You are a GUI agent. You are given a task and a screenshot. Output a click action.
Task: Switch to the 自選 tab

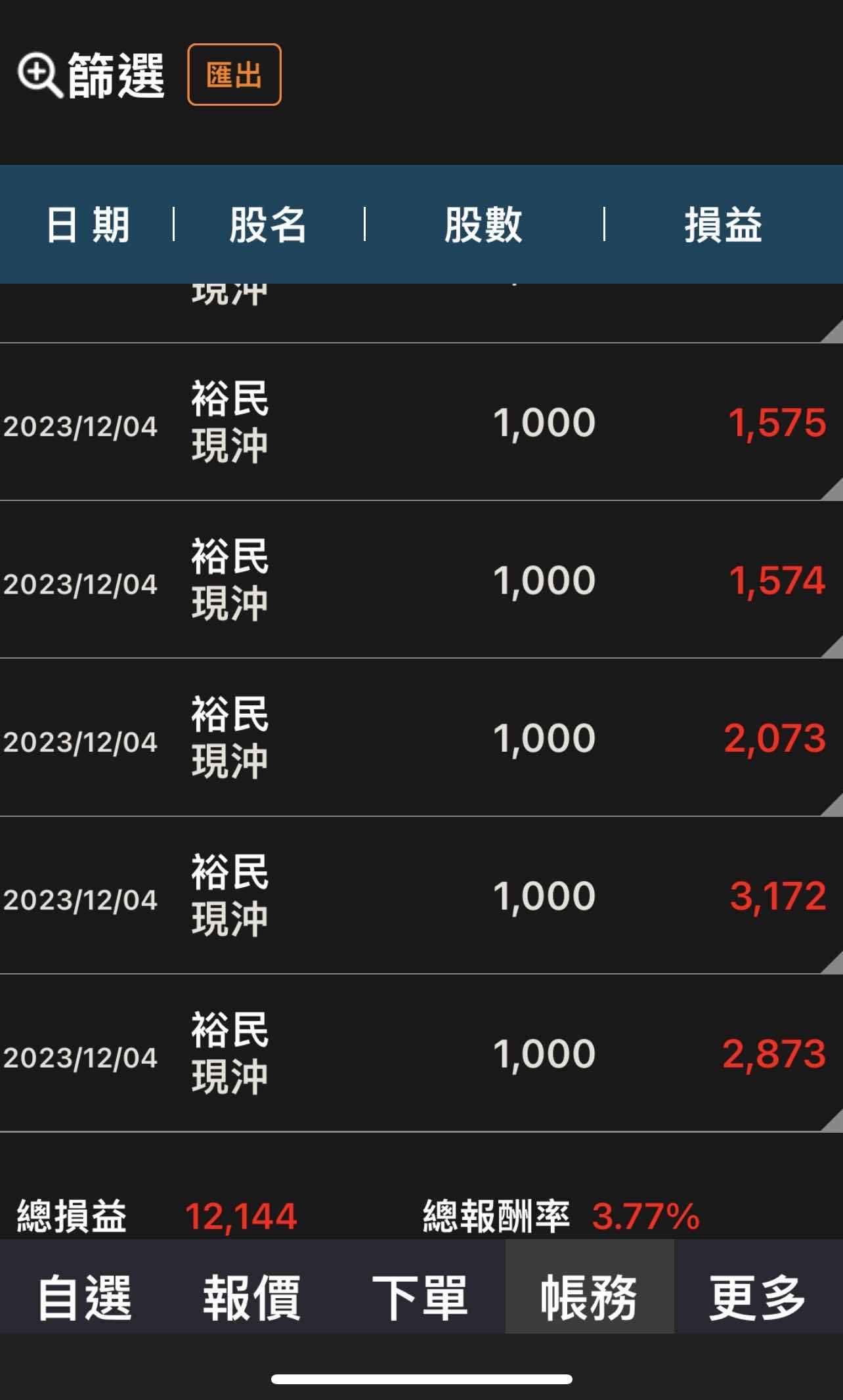click(x=84, y=1297)
